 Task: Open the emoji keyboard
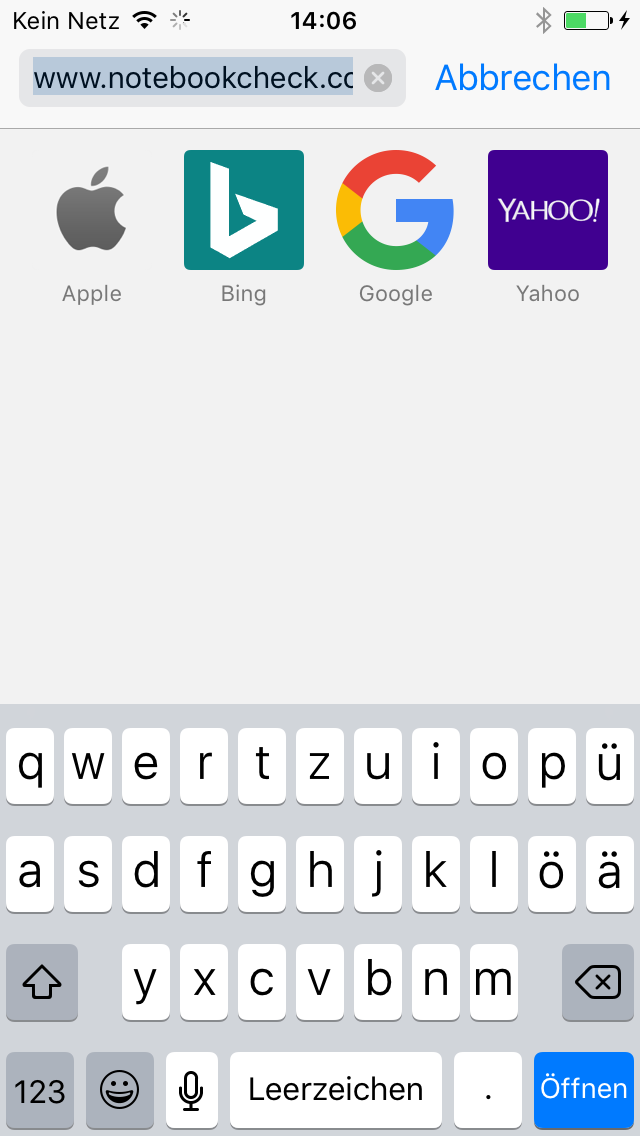120,1088
